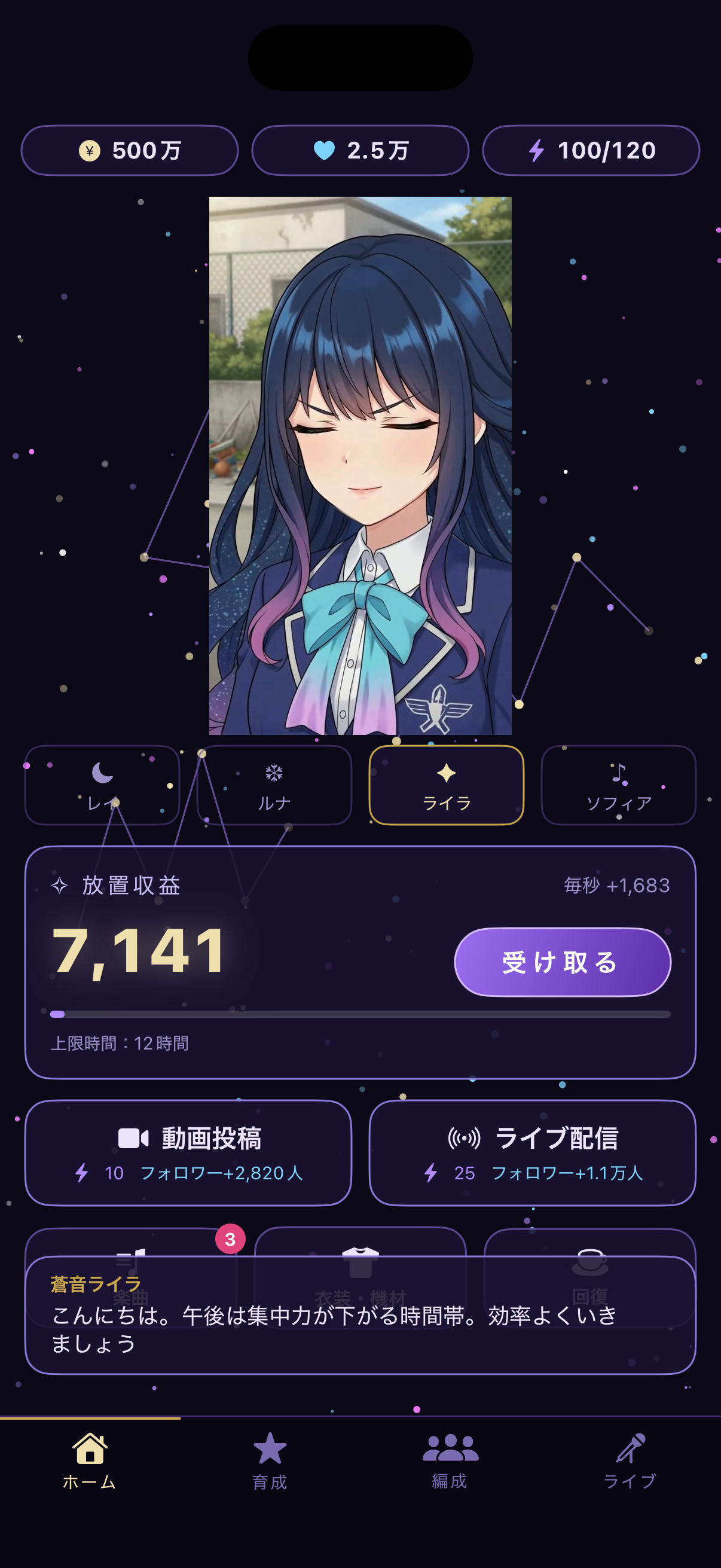Select character レイ
This screenshot has width=721, height=1568.
pos(102,785)
